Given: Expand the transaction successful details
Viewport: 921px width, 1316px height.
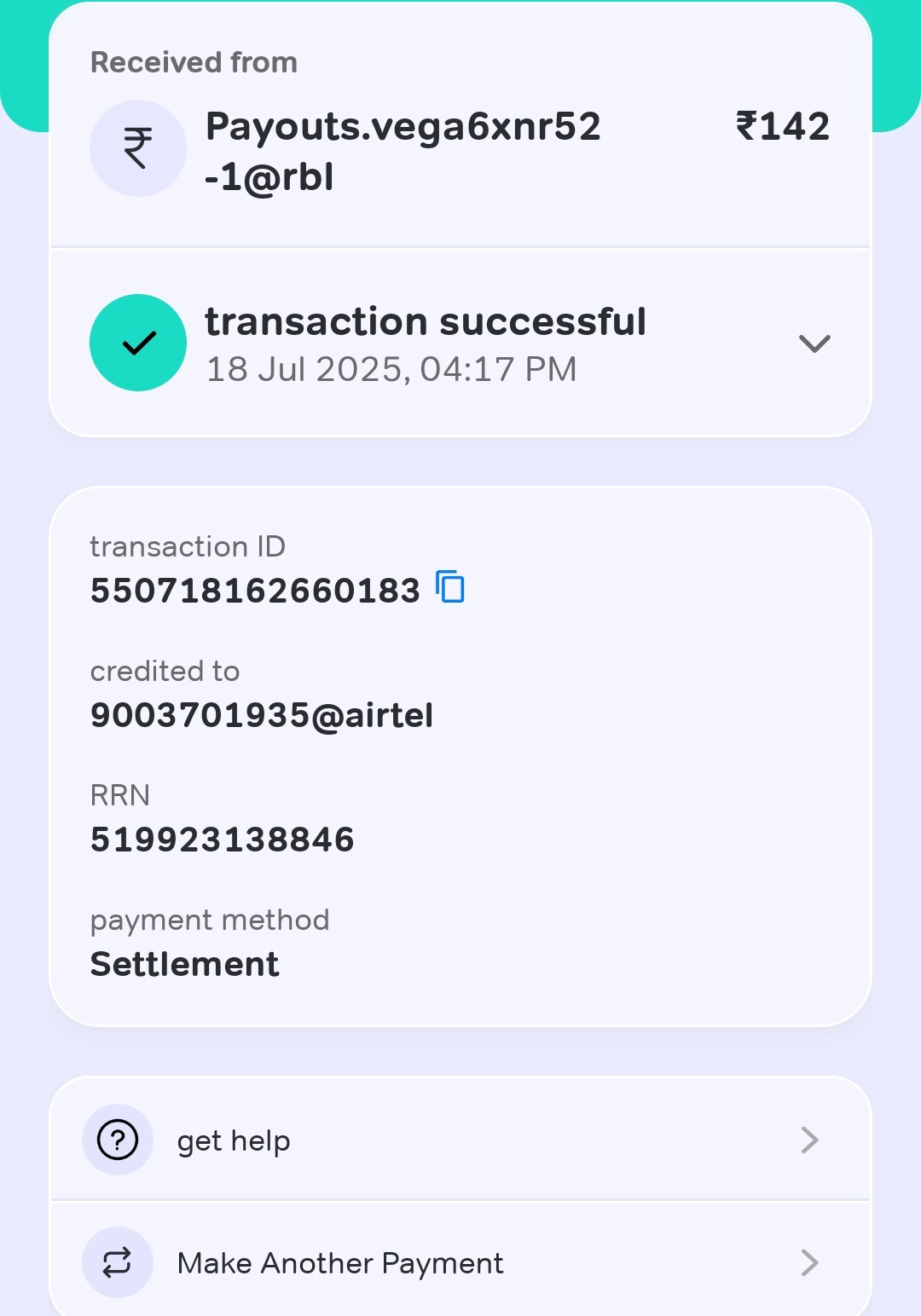Looking at the screenshot, I should point(814,343).
